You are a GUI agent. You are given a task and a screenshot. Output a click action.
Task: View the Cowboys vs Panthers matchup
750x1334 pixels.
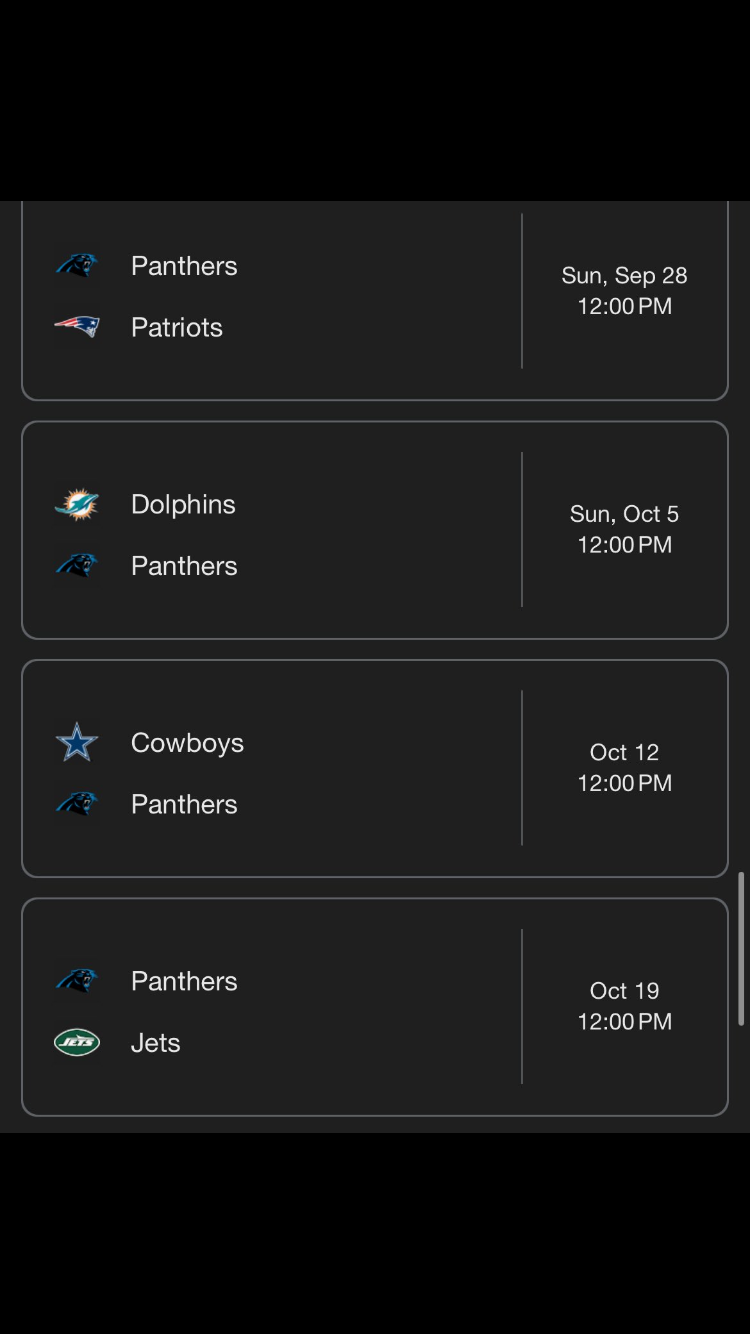(x=375, y=768)
